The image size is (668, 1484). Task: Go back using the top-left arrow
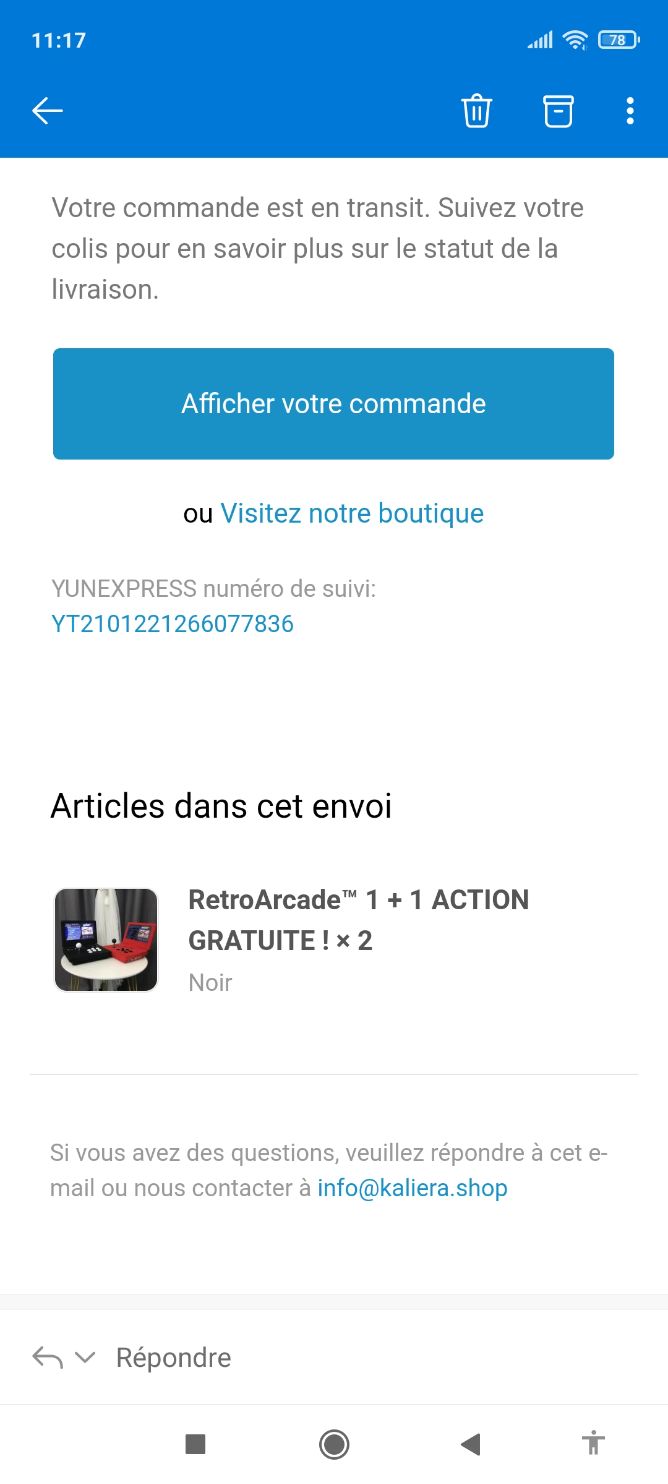(47, 111)
